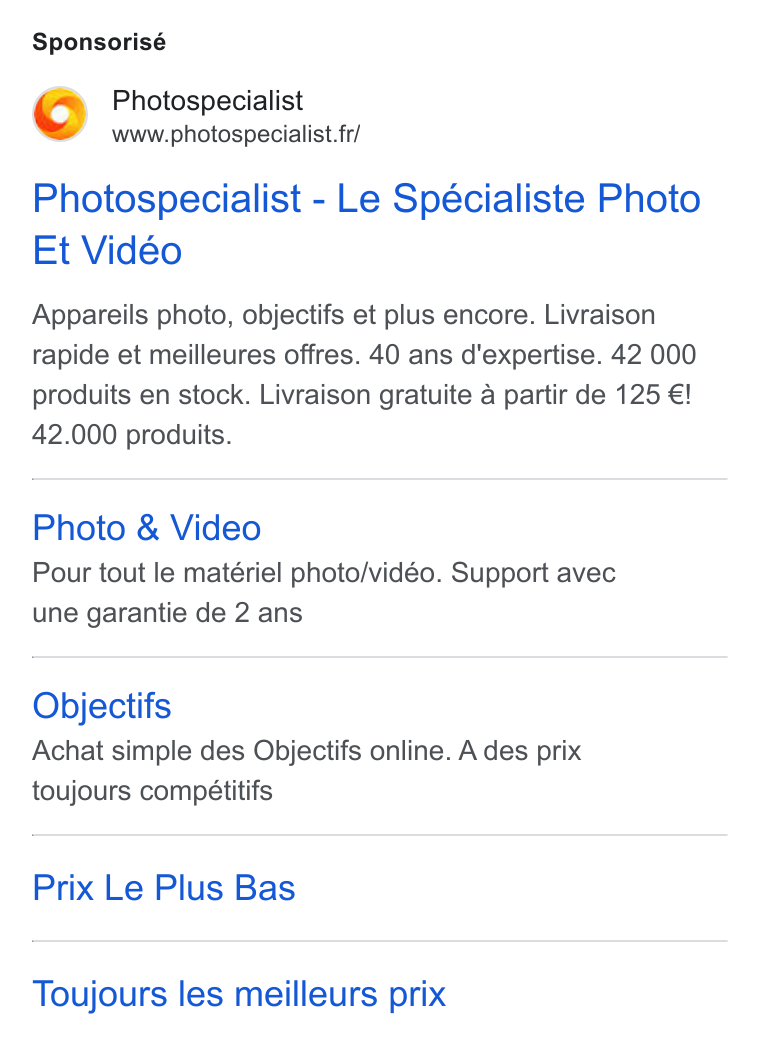
Task: Tap the www.photospecialist.fr site address
Action: coord(236,134)
